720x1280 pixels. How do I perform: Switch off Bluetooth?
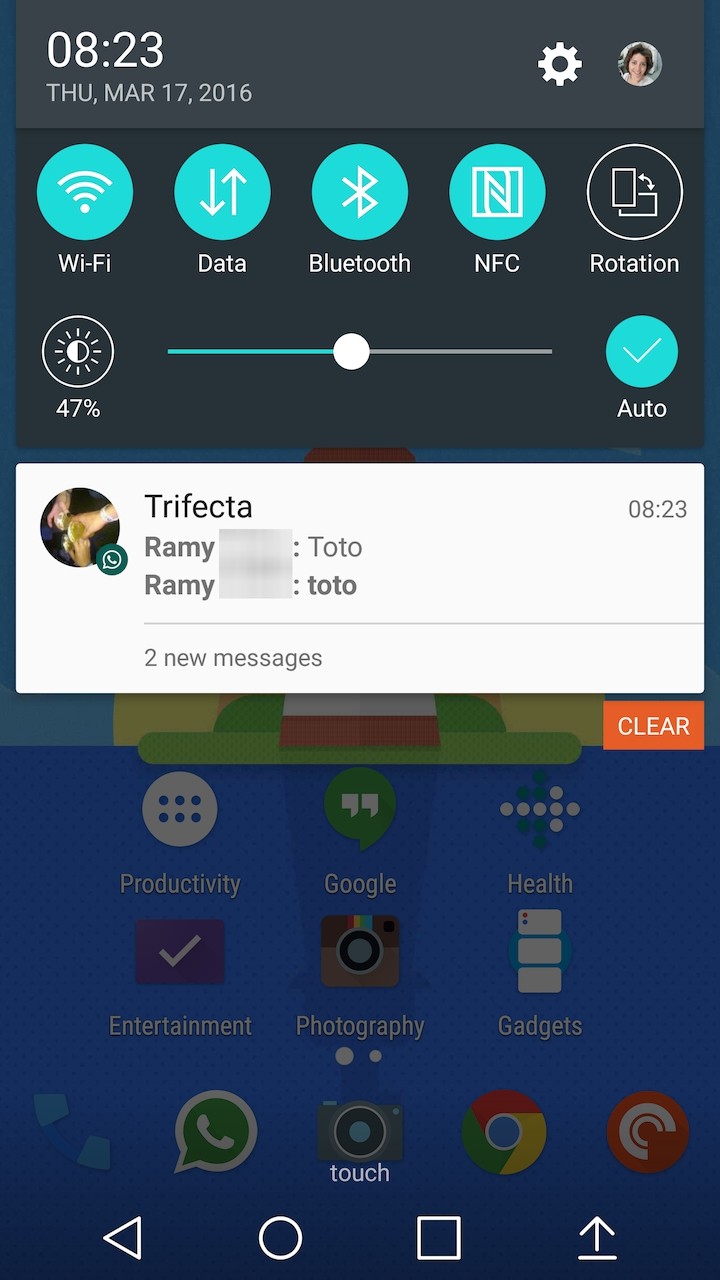(x=360, y=192)
